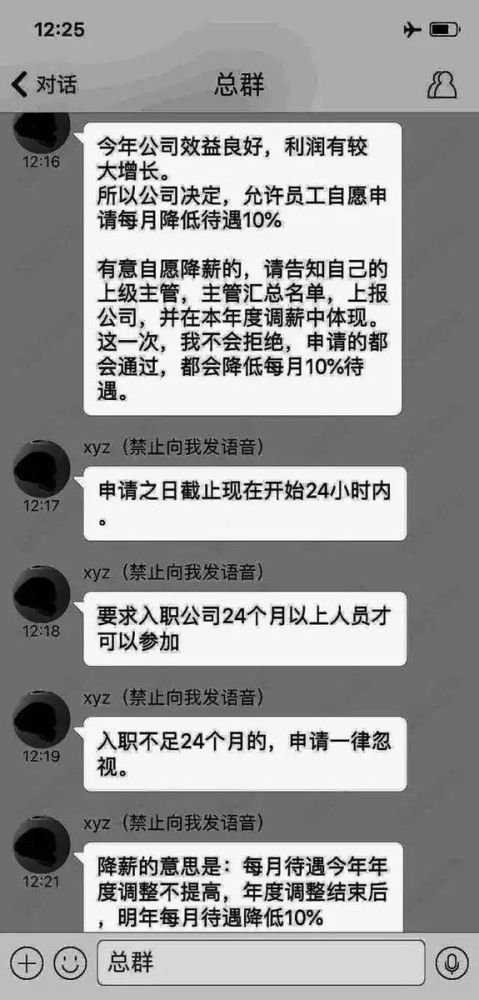Focus the message input field
The height and width of the screenshot is (1000, 479).
(261, 963)
